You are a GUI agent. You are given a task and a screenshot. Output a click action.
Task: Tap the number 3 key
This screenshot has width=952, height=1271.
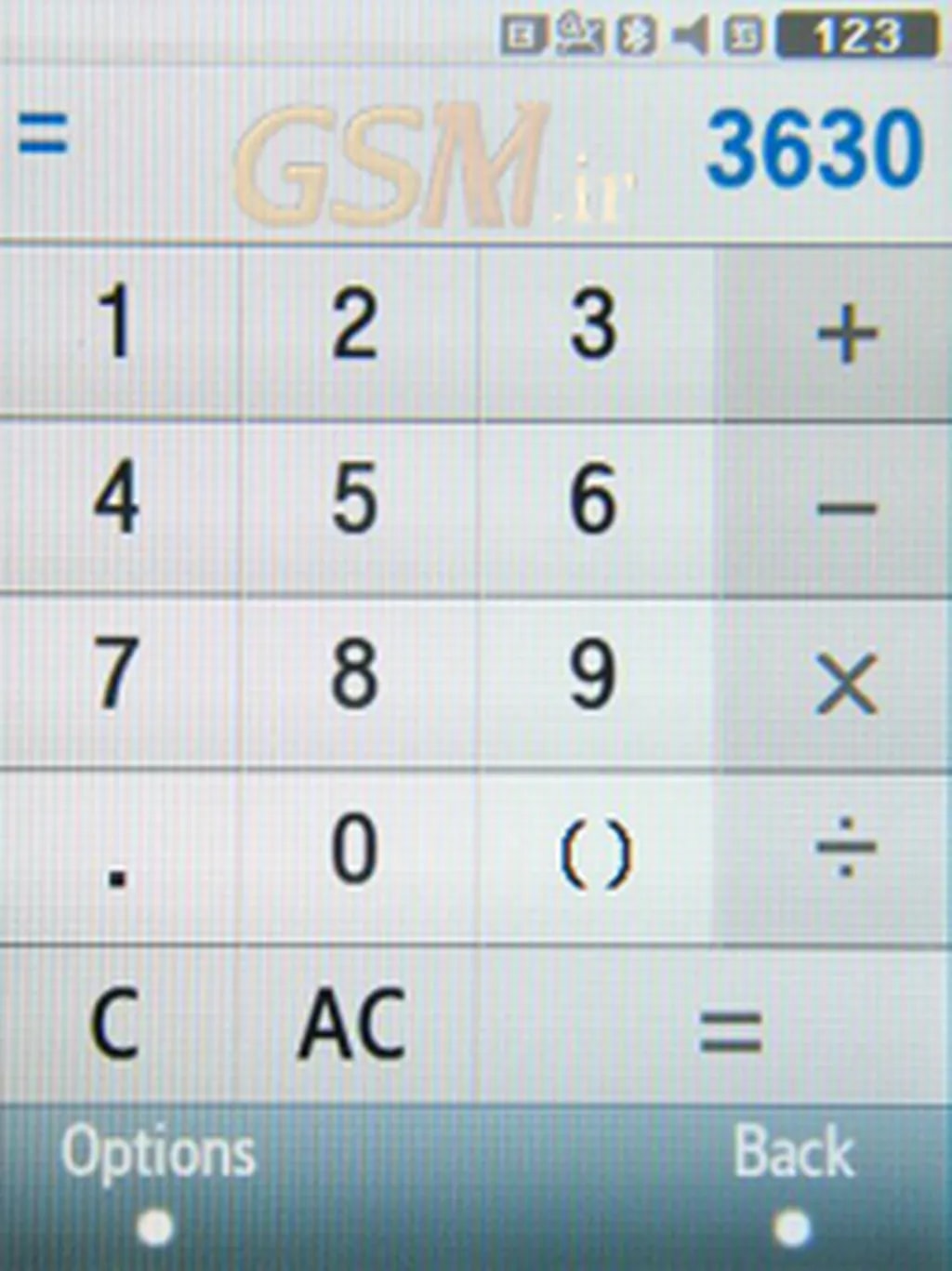594,327
